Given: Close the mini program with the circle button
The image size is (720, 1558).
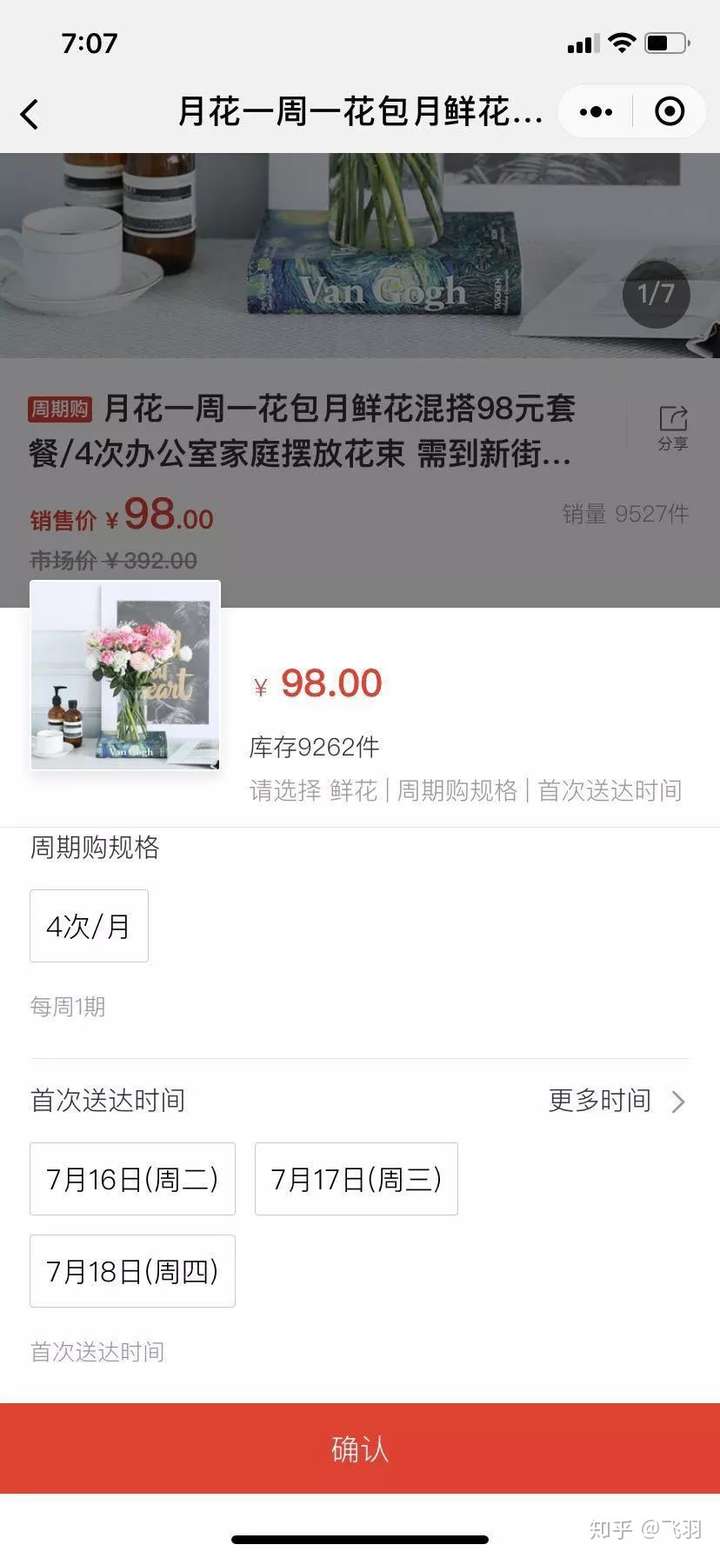Looking at the screenshot, I should click(x=669, y=112).
